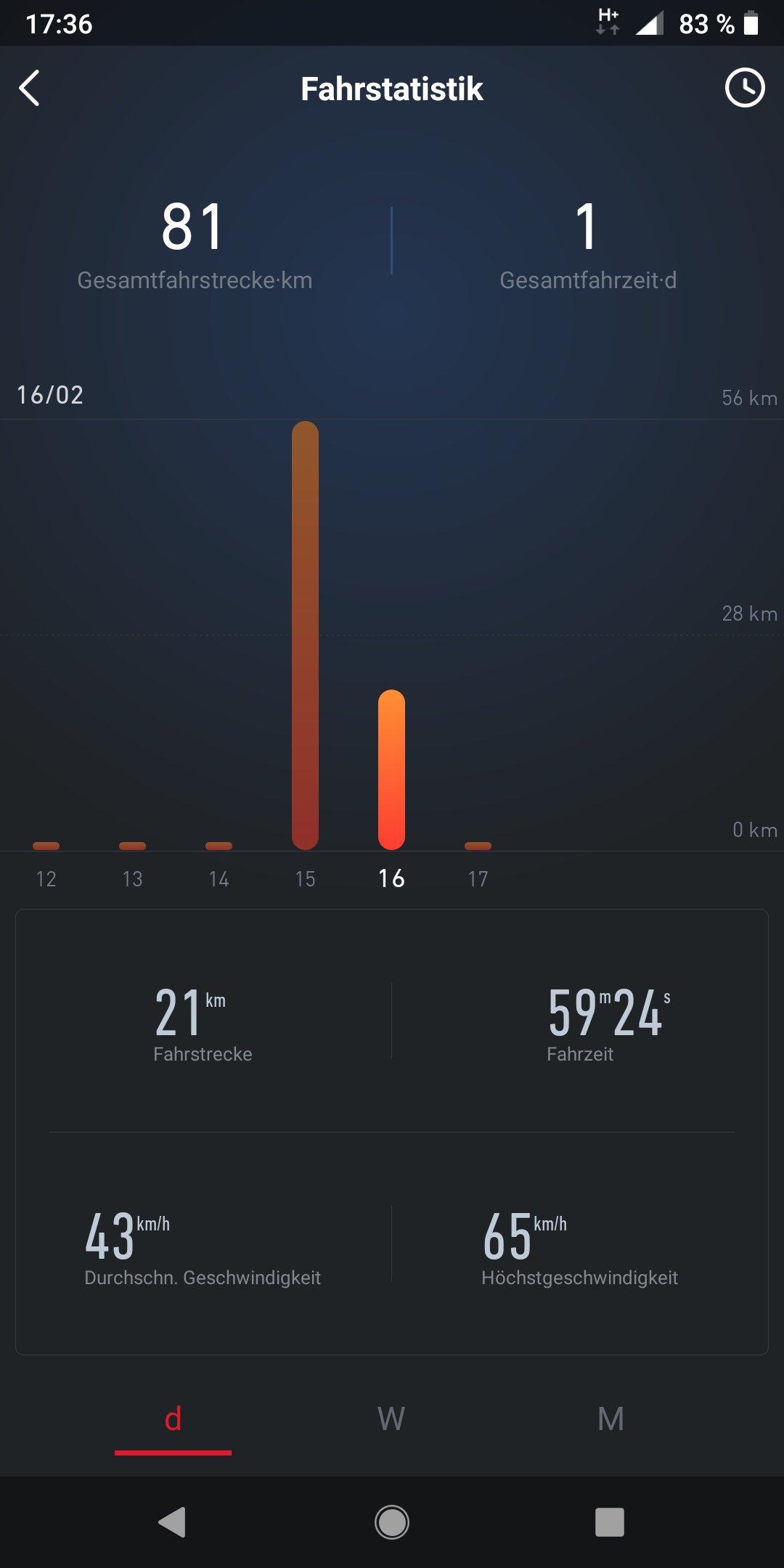Open recent apps from navigation bar
The height and width of the screenshot is (1568, 784).
(x=609, y=1522)
